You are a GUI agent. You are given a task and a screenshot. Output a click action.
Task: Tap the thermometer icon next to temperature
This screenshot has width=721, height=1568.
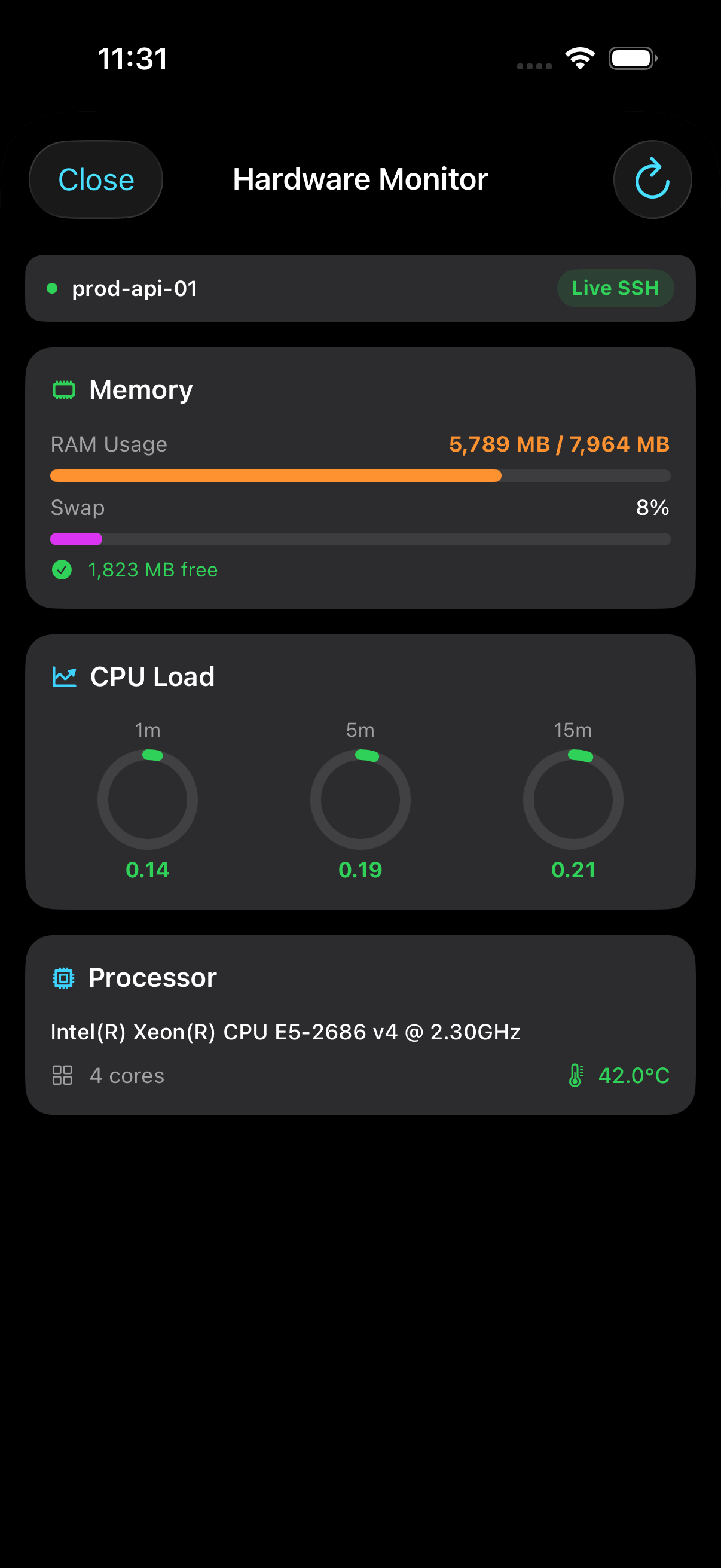[577, 1076]
